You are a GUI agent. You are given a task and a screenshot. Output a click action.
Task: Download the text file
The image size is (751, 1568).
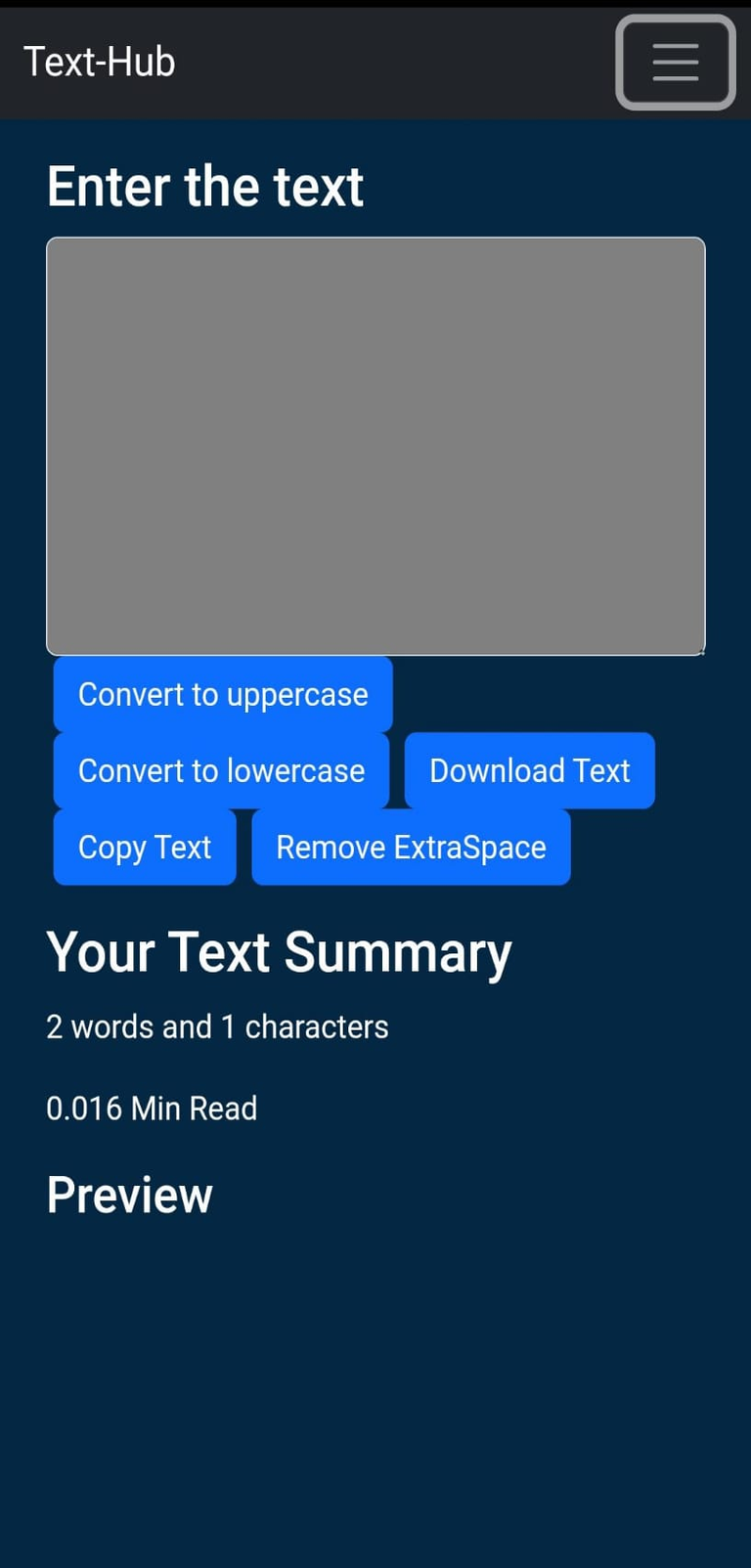529,771
